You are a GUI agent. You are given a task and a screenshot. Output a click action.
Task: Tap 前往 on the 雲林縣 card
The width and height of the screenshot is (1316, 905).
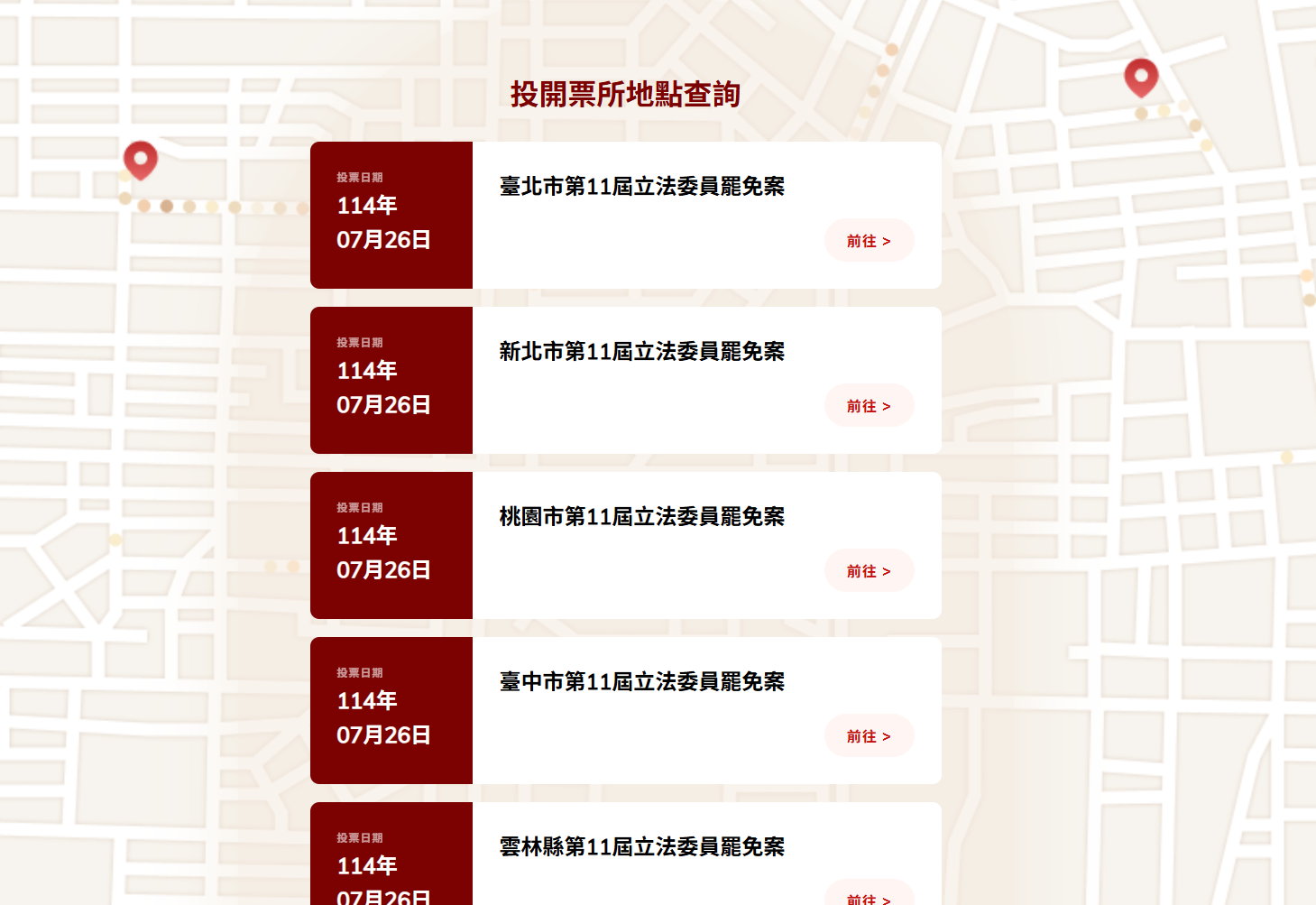[869, 896]
